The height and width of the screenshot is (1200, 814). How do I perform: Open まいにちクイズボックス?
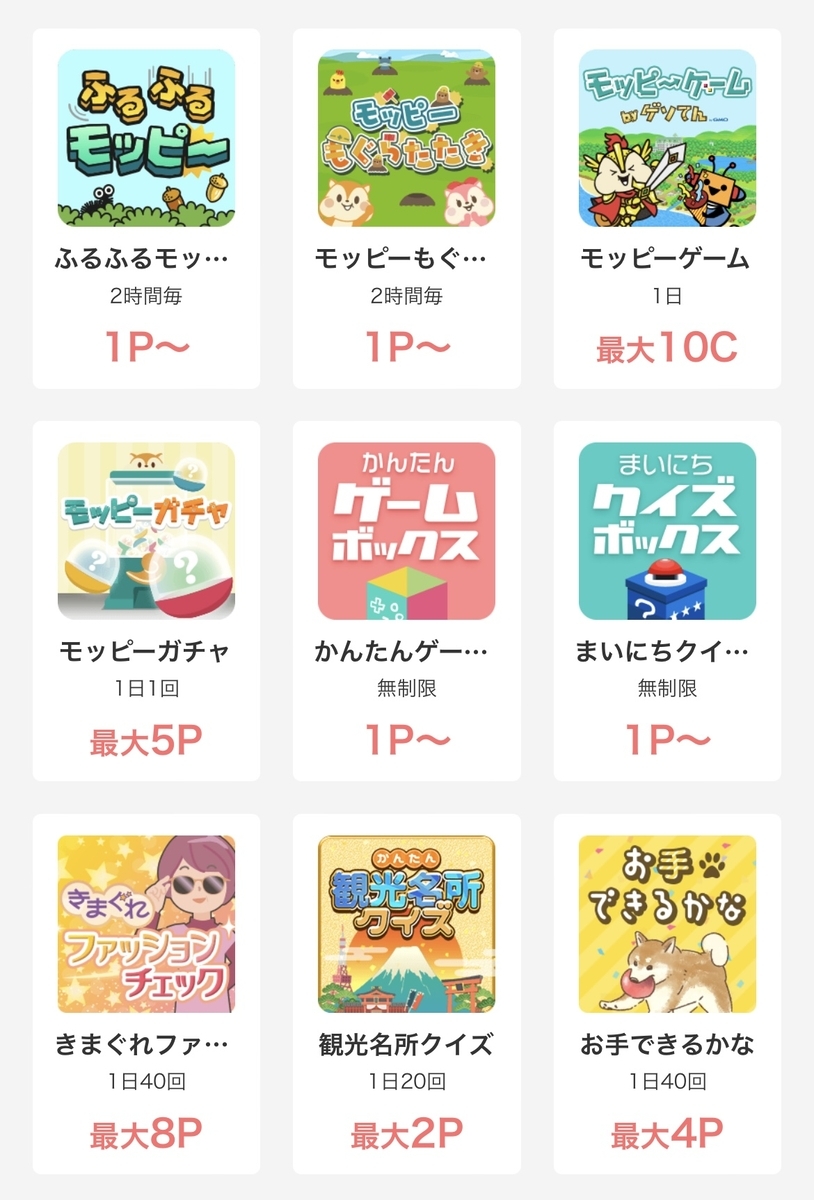pyautogui.click(x=667, y=531)
